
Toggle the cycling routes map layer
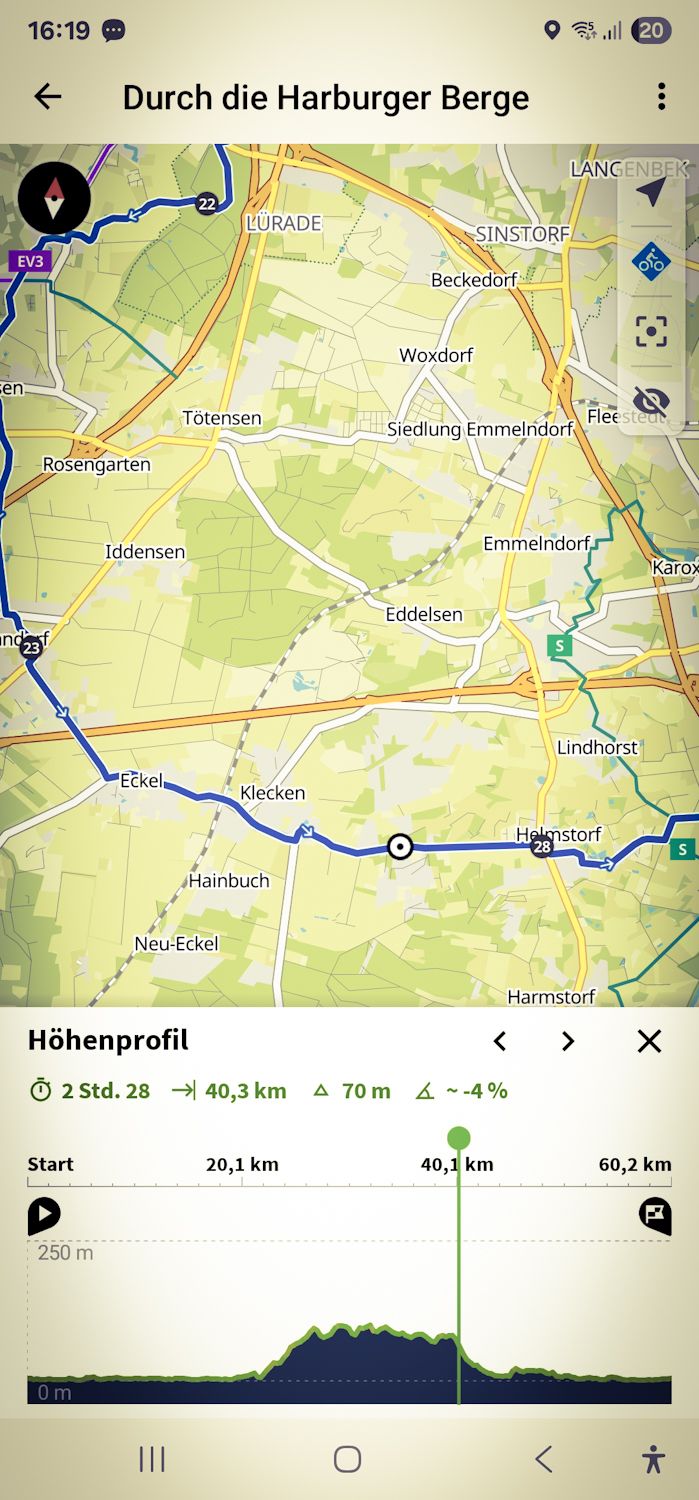651,262
